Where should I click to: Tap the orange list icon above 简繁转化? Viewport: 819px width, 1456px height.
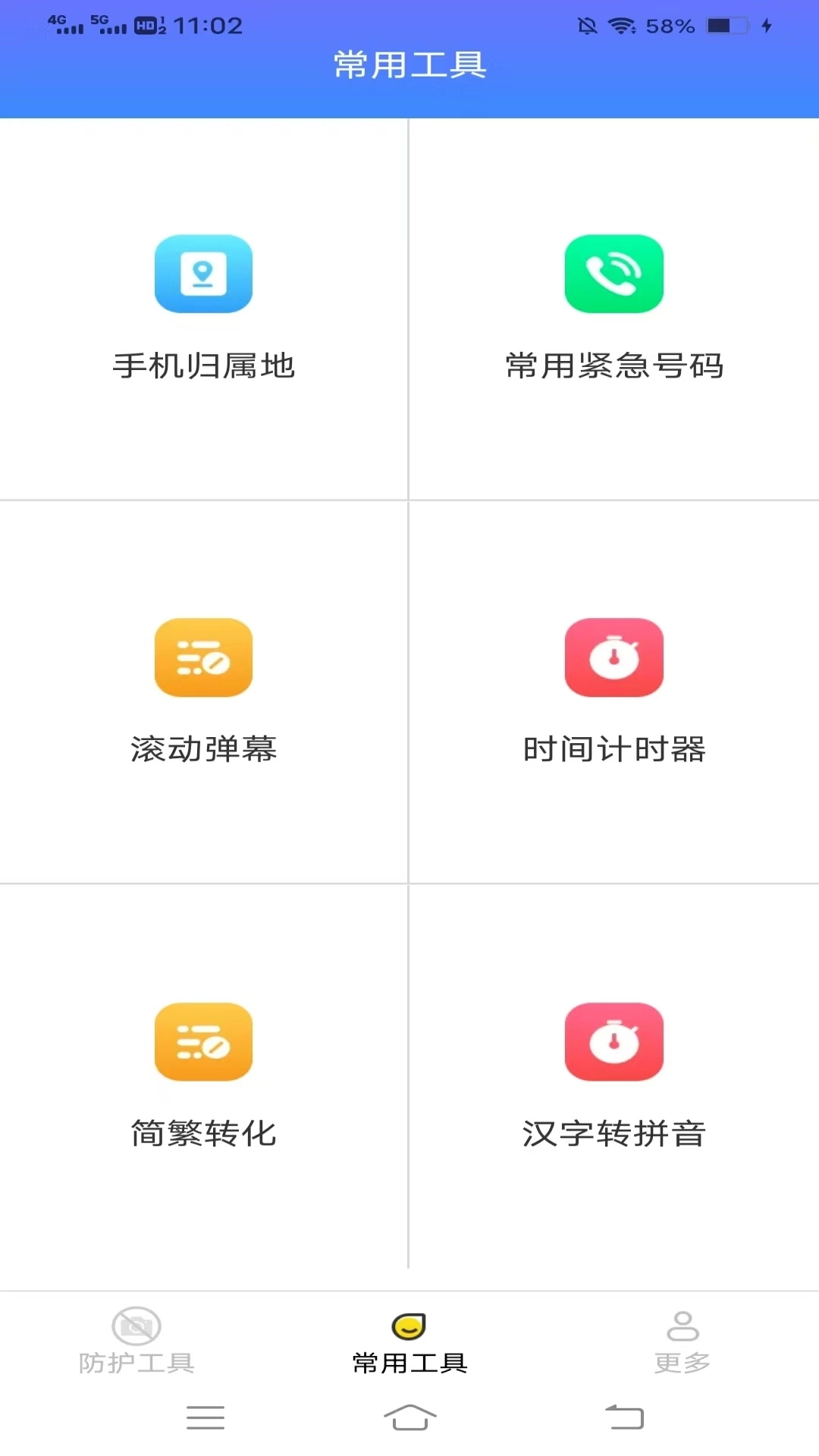(x=203, y=1041)
